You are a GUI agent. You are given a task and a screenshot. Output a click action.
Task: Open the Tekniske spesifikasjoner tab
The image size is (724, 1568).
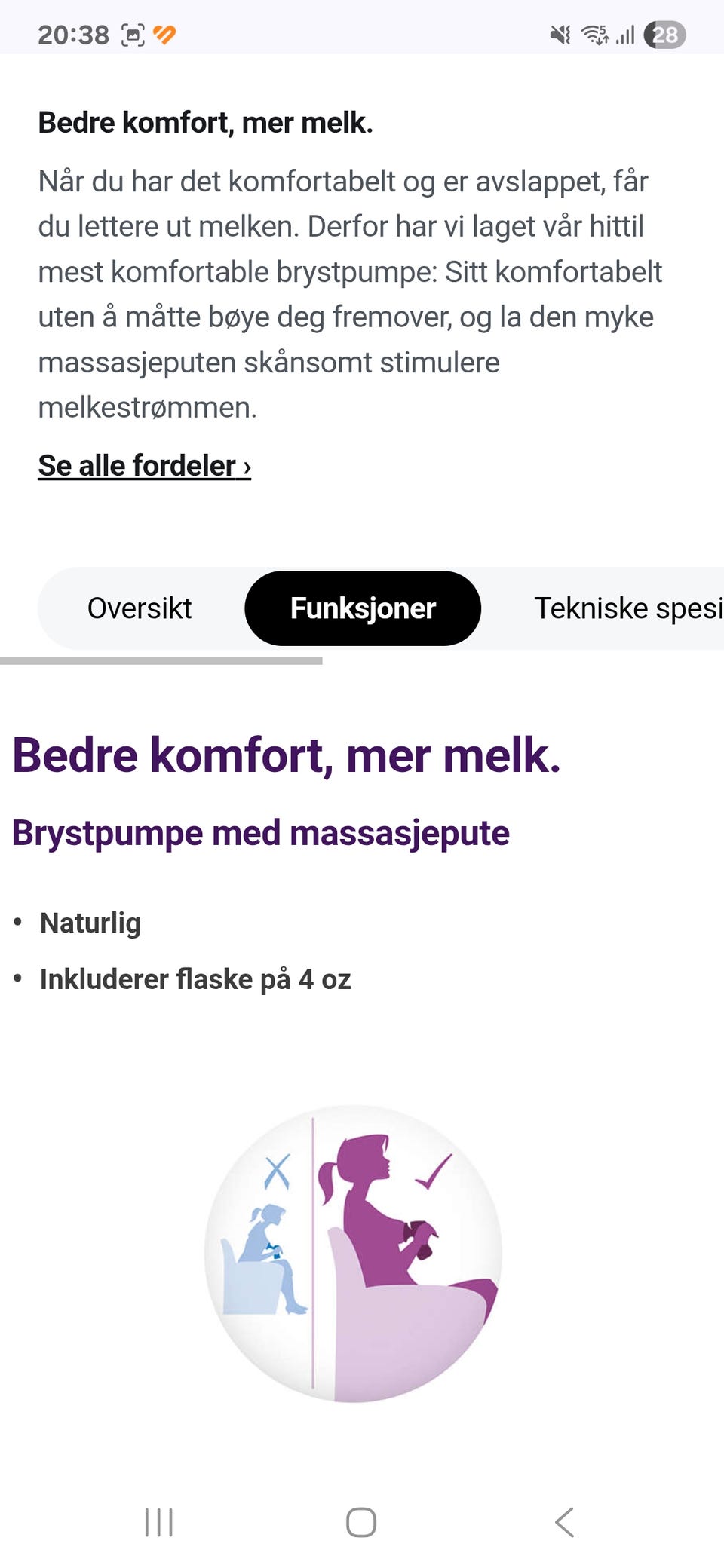coord(627,608)
